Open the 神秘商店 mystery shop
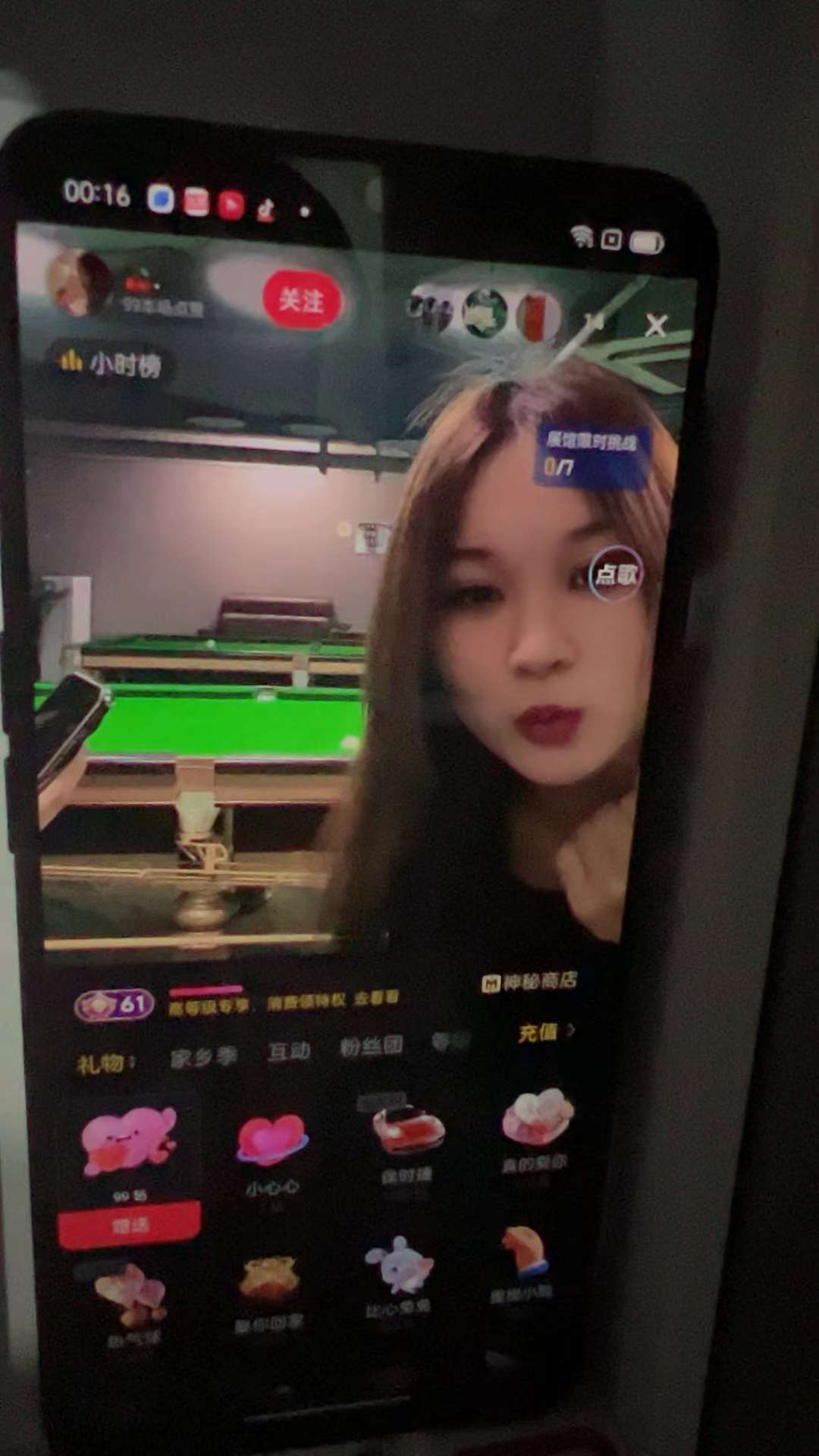Viewport: 819px width, 1456px height. pyautogui.click(x=529, y=981)
